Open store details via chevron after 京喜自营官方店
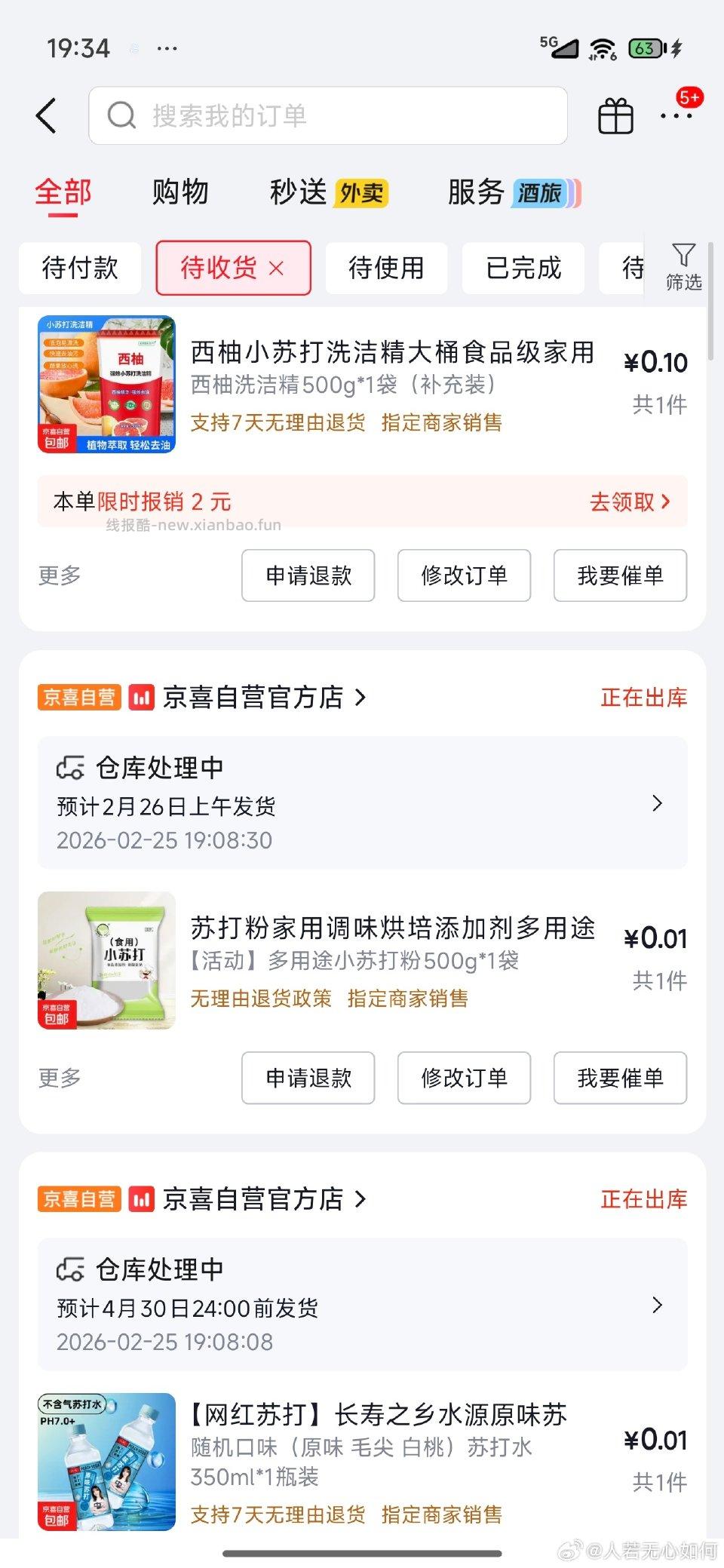This screenshot has width=724, height=1568. (362, 698)
